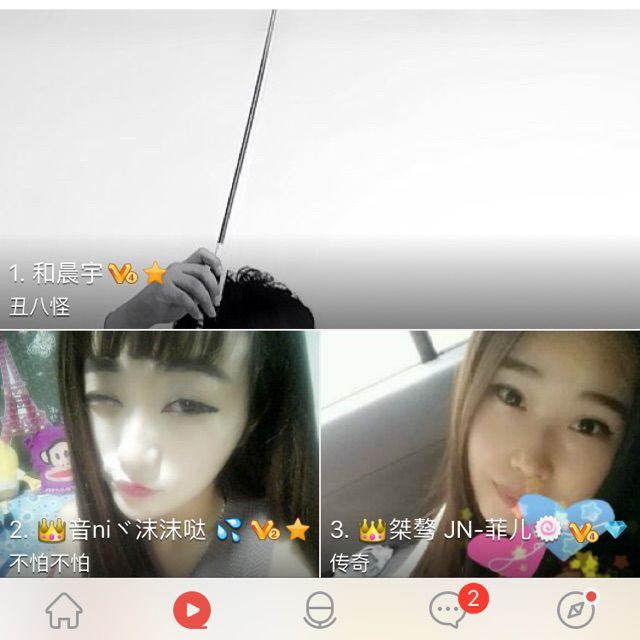Viewport: 640px width, 640px height.
Task: Open the third-ranked tile 传奇
Action: click(x=480, y=455)
